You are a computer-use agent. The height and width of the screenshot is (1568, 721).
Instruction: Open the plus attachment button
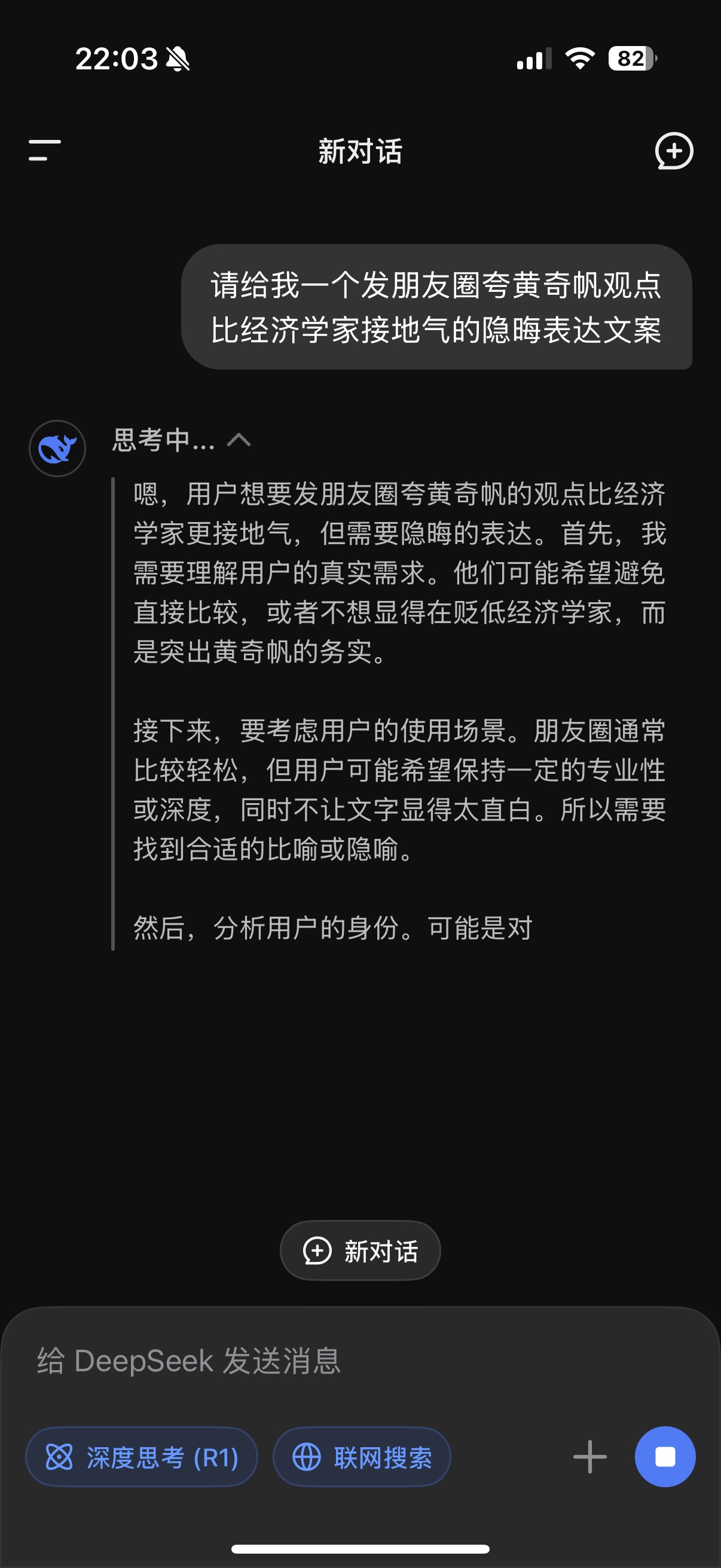coord(589,1457)
